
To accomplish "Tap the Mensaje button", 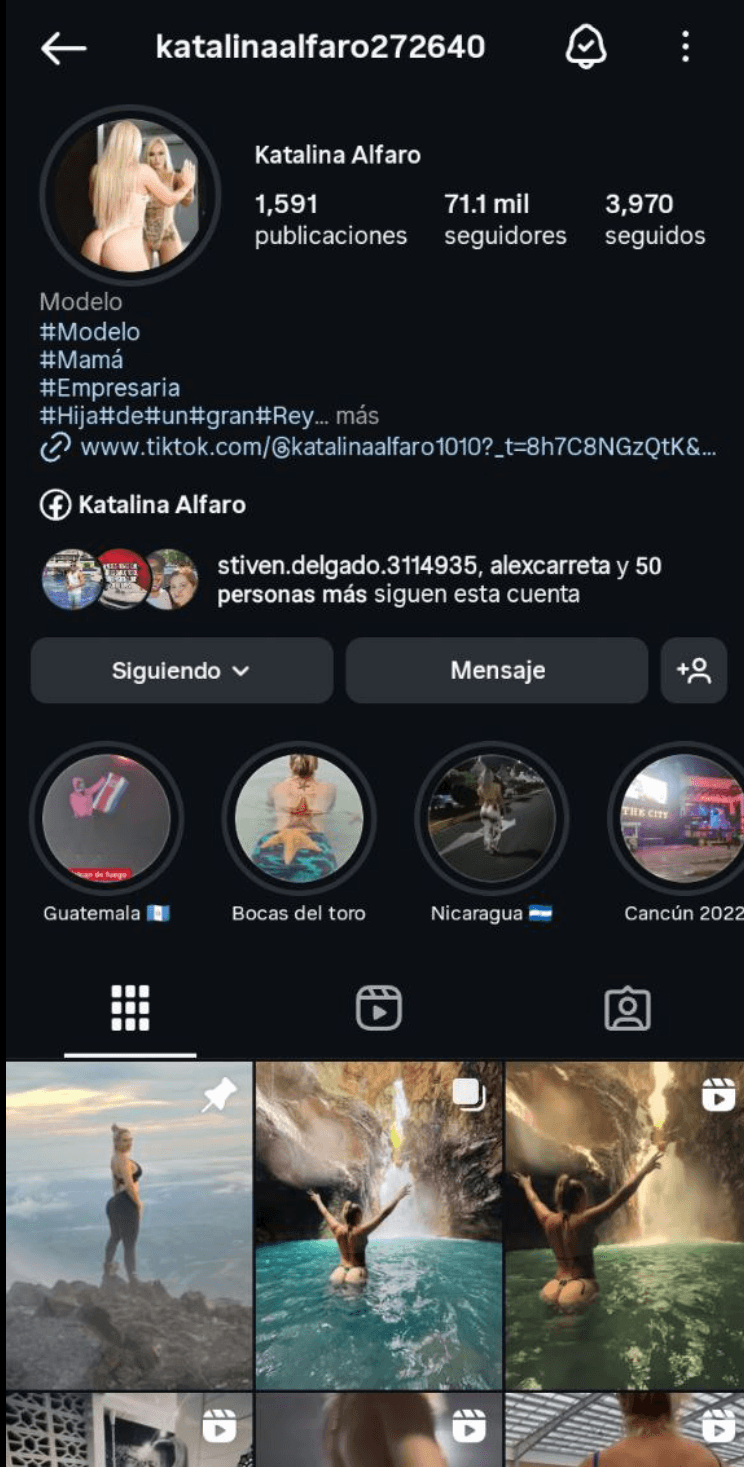I will click(x=497, y=670).
